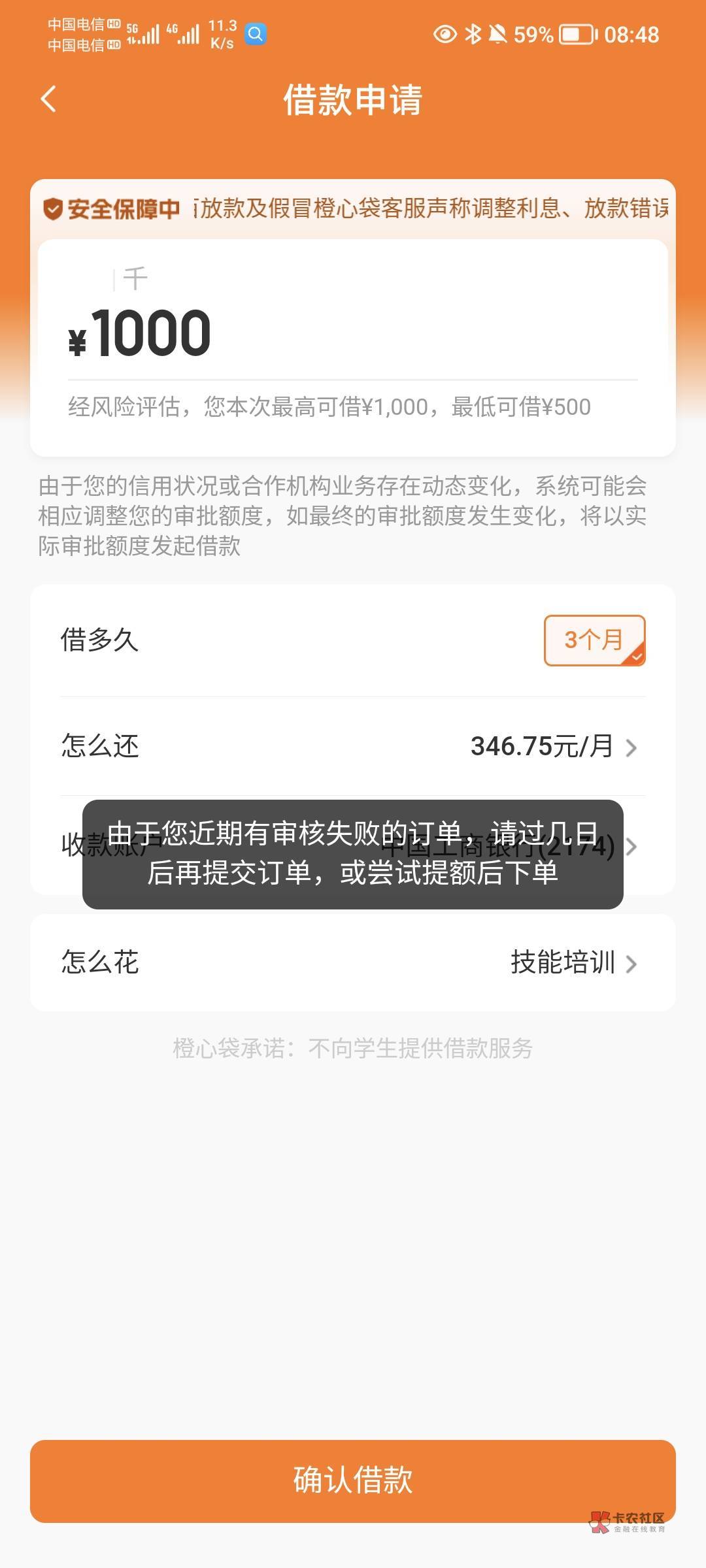Open the 怎么还 repayment plan details

pyautogui.click(x=353, y=746)
